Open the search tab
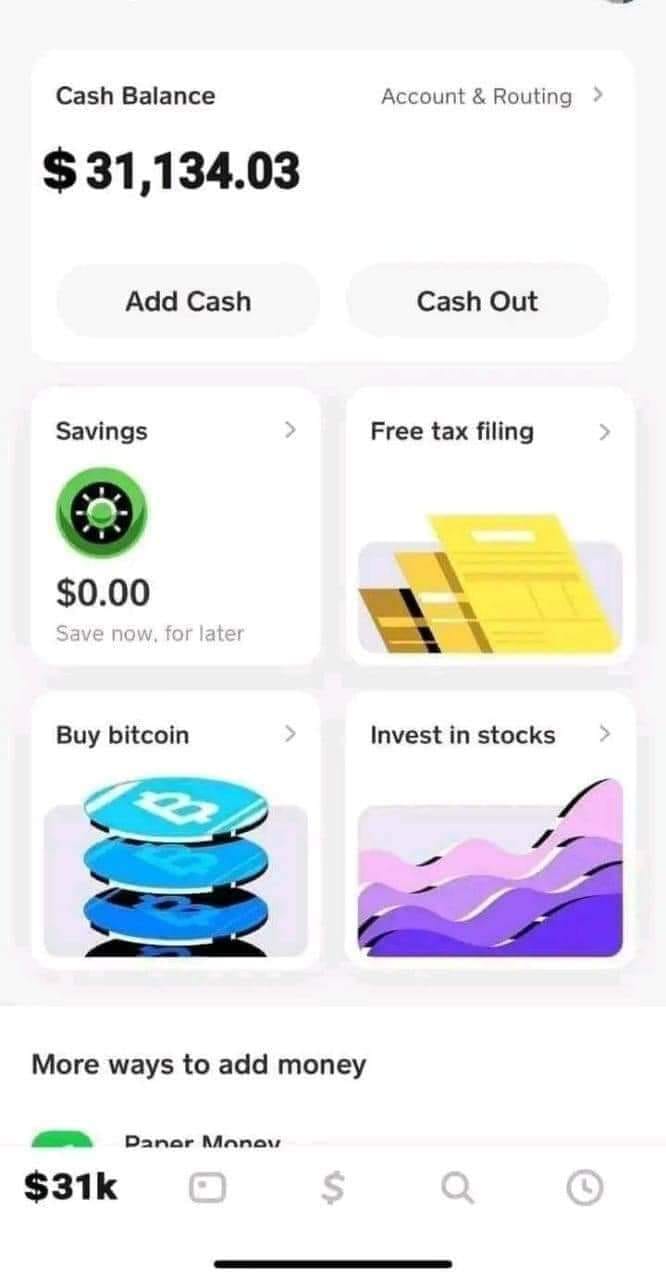 pos(457,1188)
